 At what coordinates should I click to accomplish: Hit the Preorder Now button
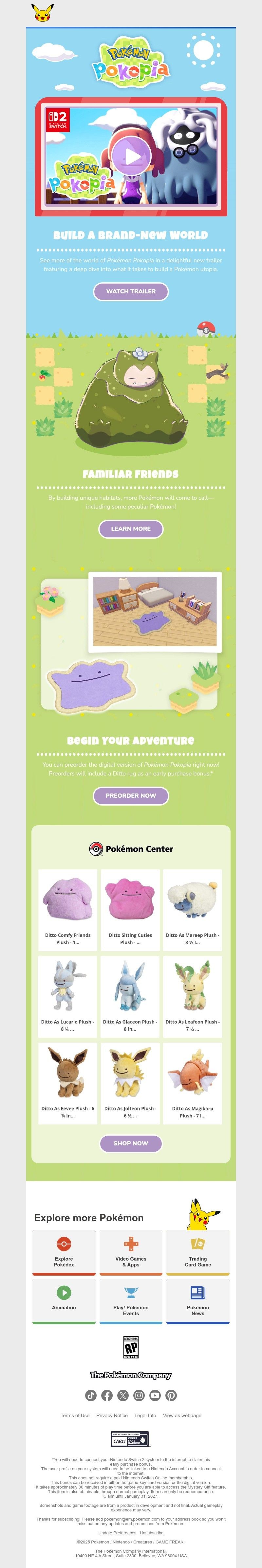[131, 795]
